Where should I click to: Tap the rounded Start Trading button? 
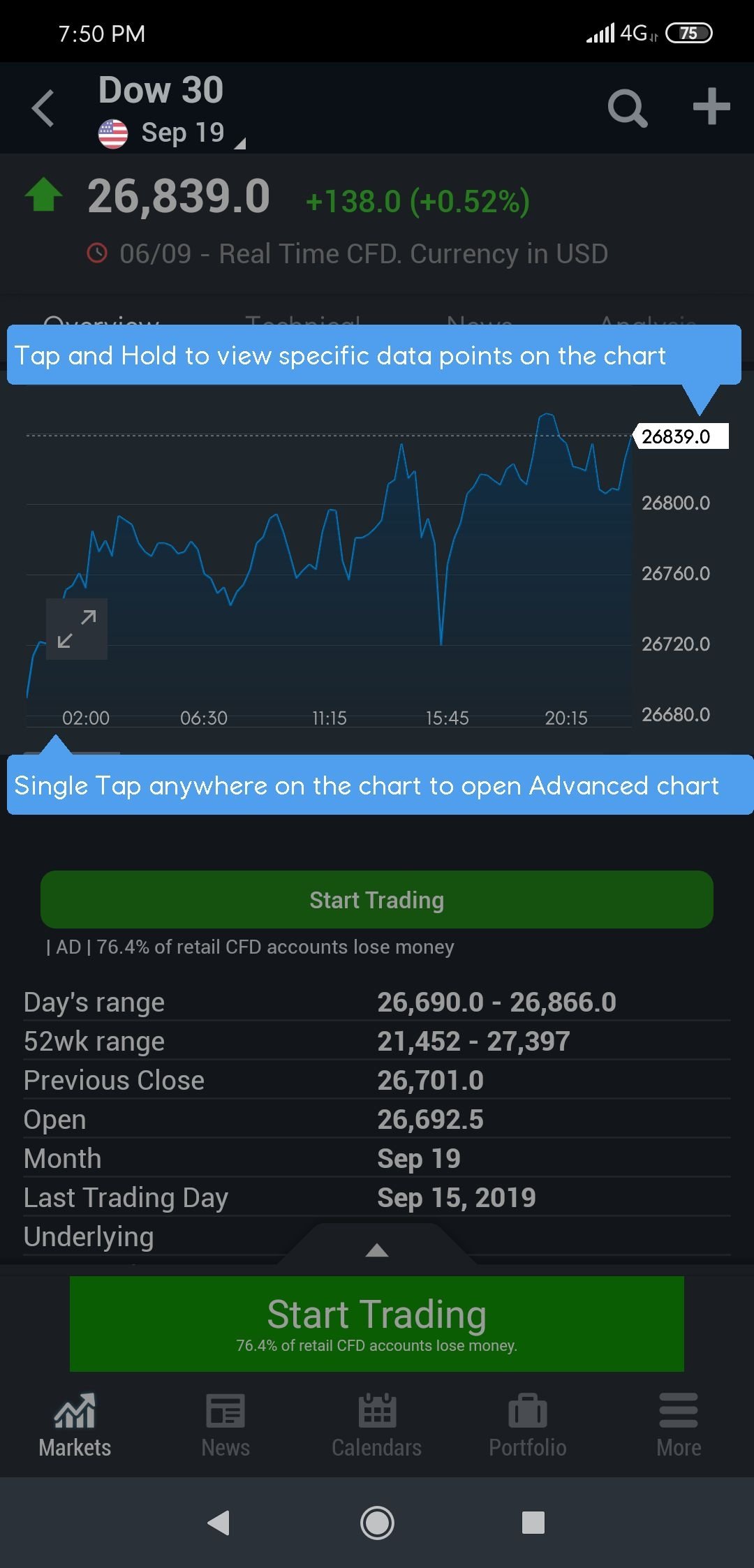coord(377,900)
